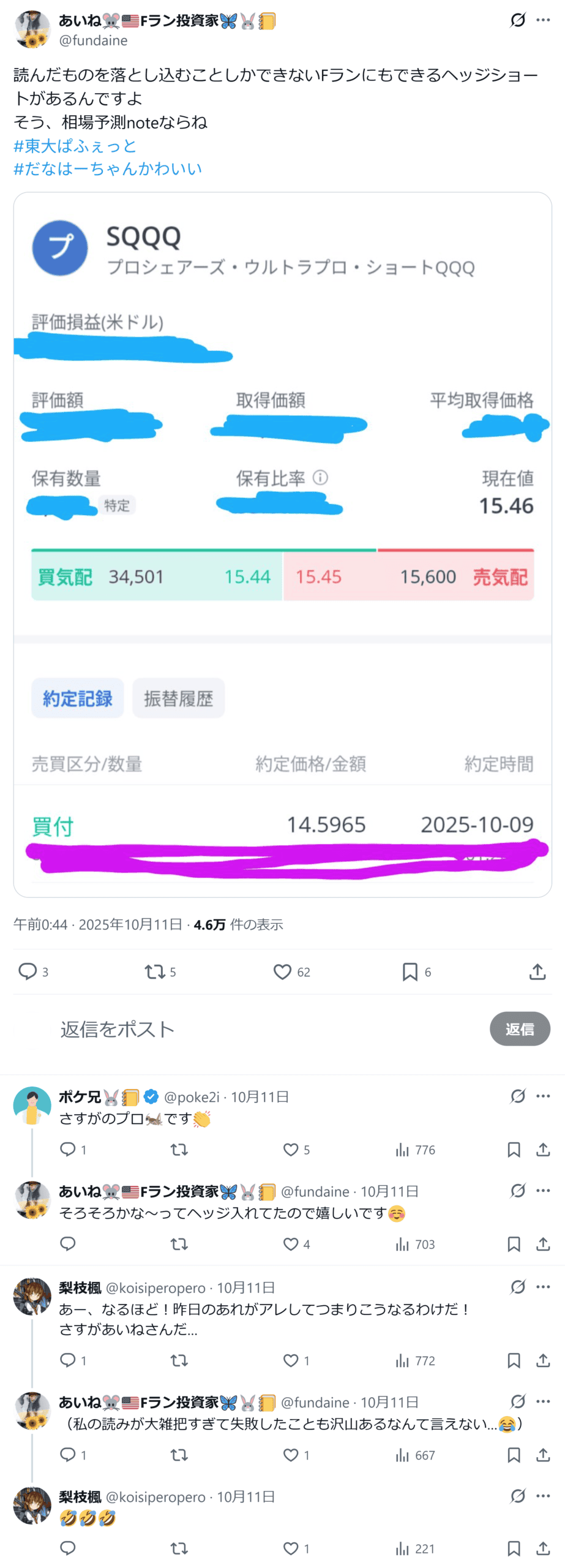The height and width of the screenshot is (1568, 565).
Task: Tap the 返信 button
Action: (x=519, y=1028)
